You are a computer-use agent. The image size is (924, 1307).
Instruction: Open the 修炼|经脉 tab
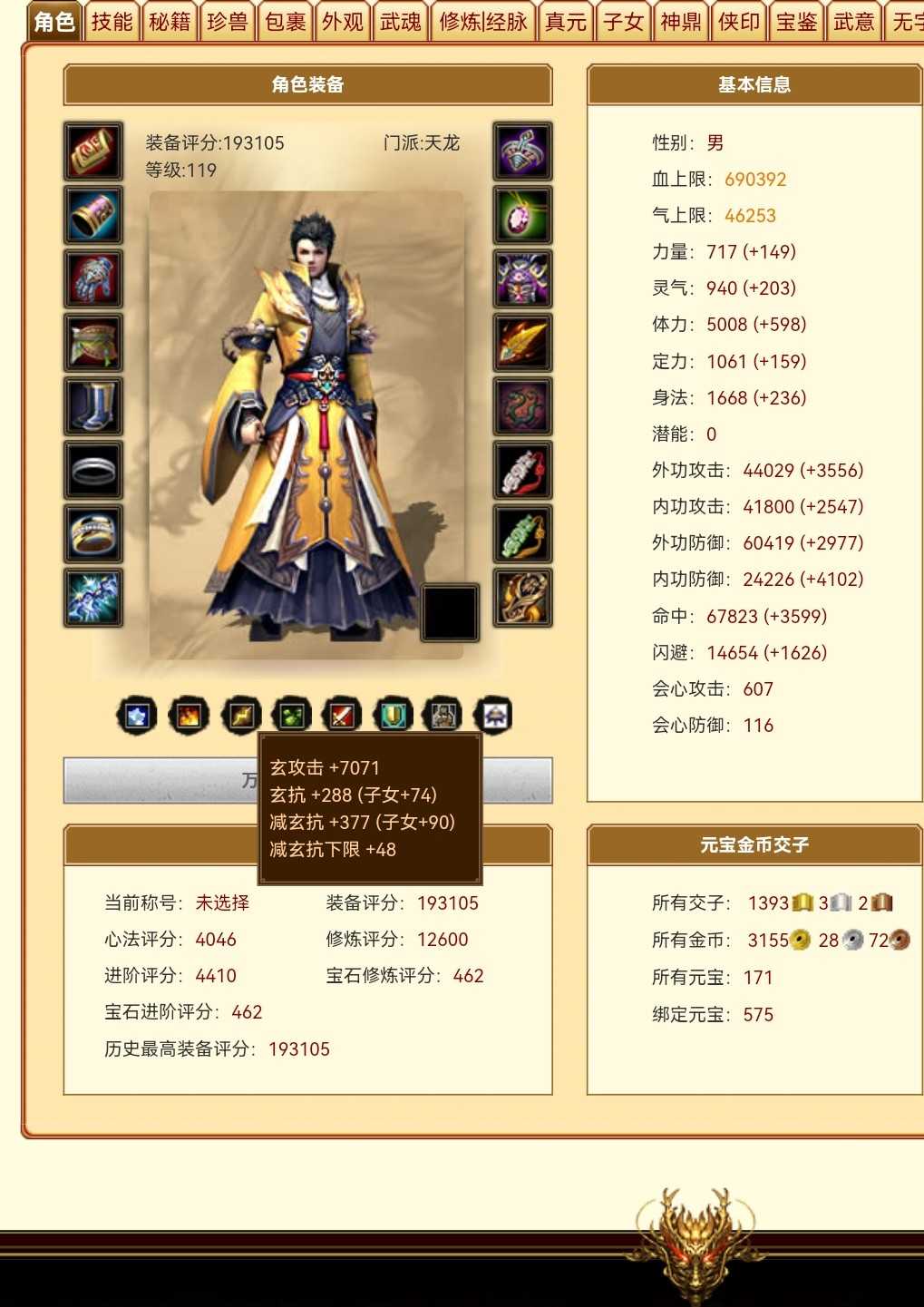click(x=482, y=22)
